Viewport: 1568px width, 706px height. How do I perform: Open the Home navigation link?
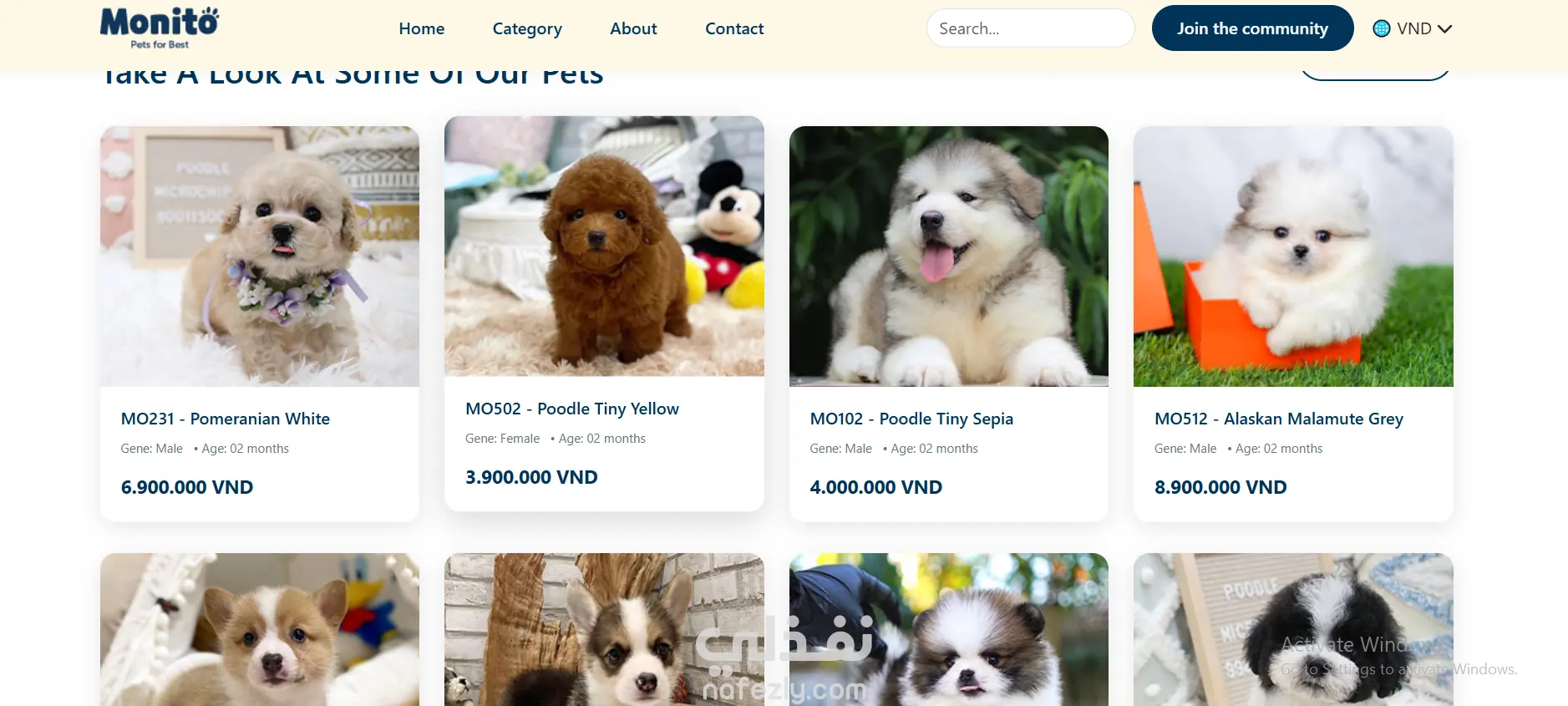(421, 28)
